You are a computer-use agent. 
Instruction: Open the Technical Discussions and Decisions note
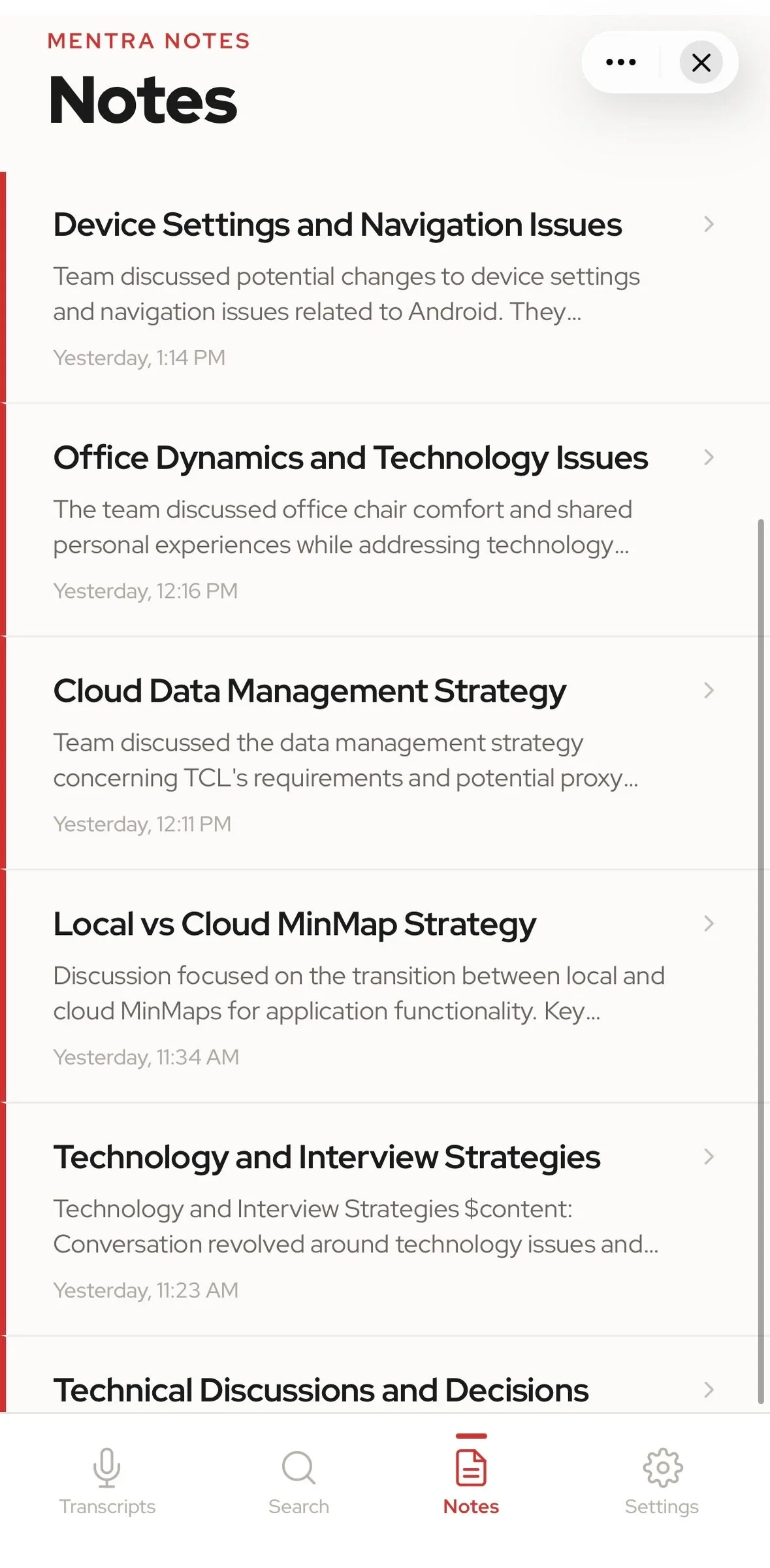point(385,1375)
